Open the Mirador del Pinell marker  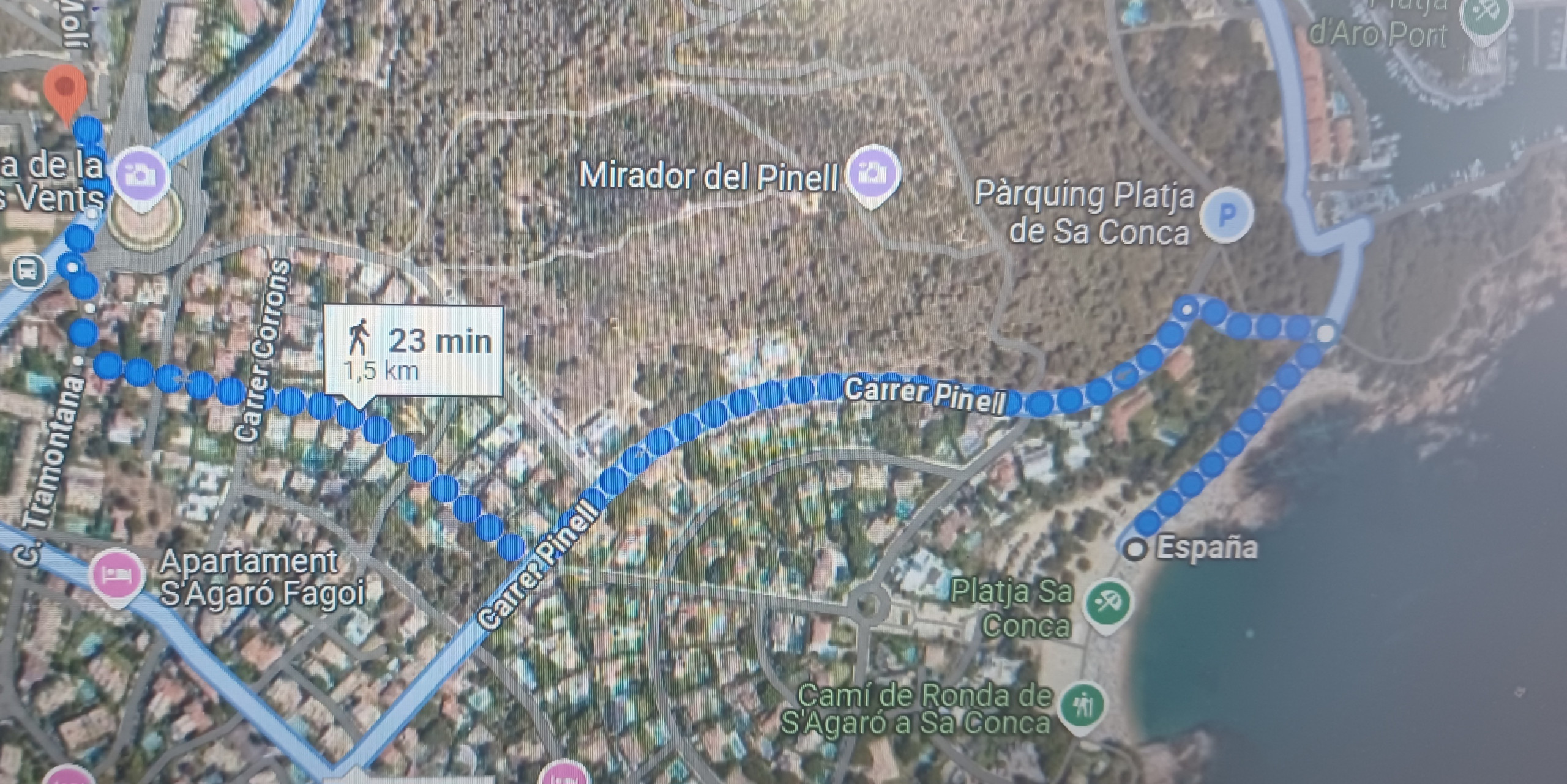coord(873,173)
